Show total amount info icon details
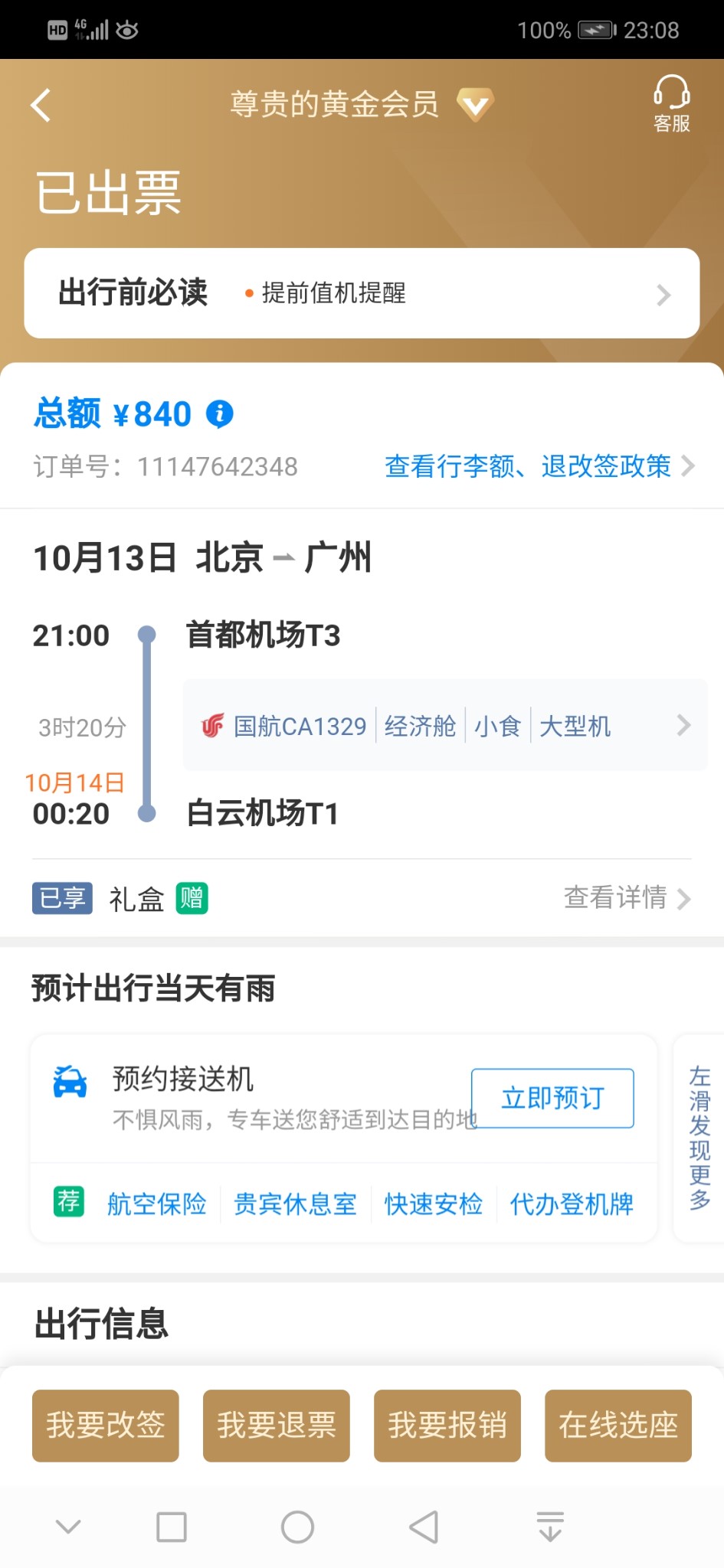 (x=220, y=414)
